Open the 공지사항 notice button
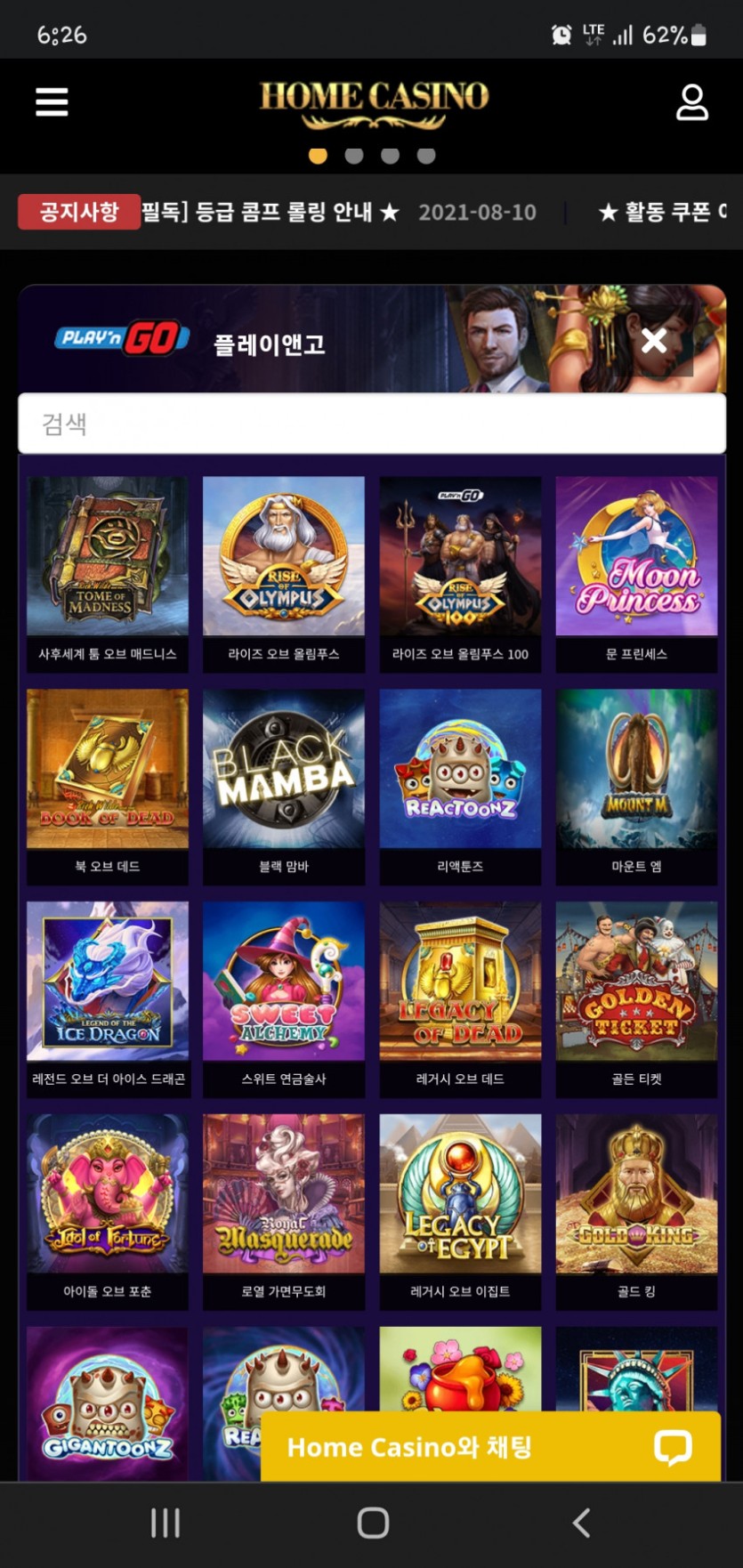The height and width of the screenshot is (1568, 743). pos(79,212)
